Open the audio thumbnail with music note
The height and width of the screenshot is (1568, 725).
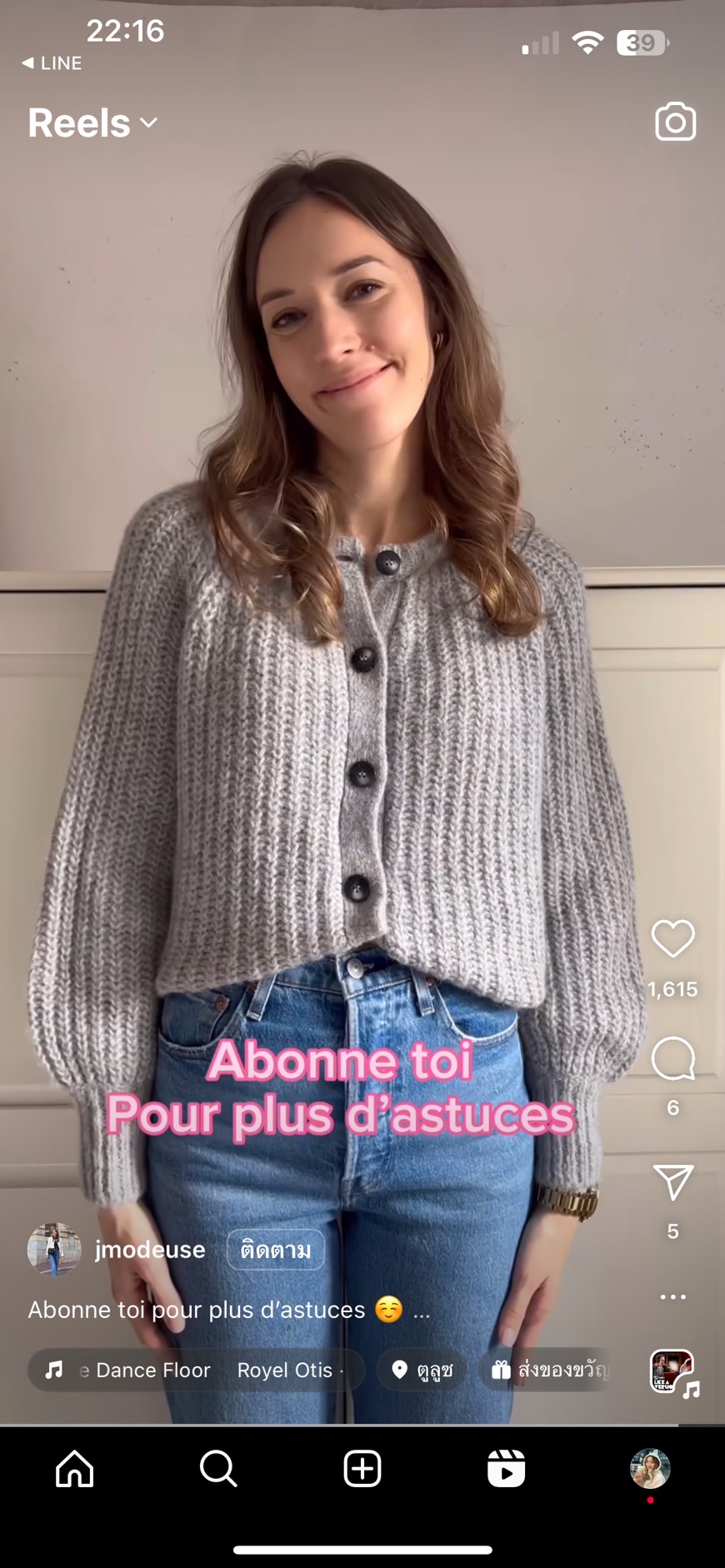673,1372
